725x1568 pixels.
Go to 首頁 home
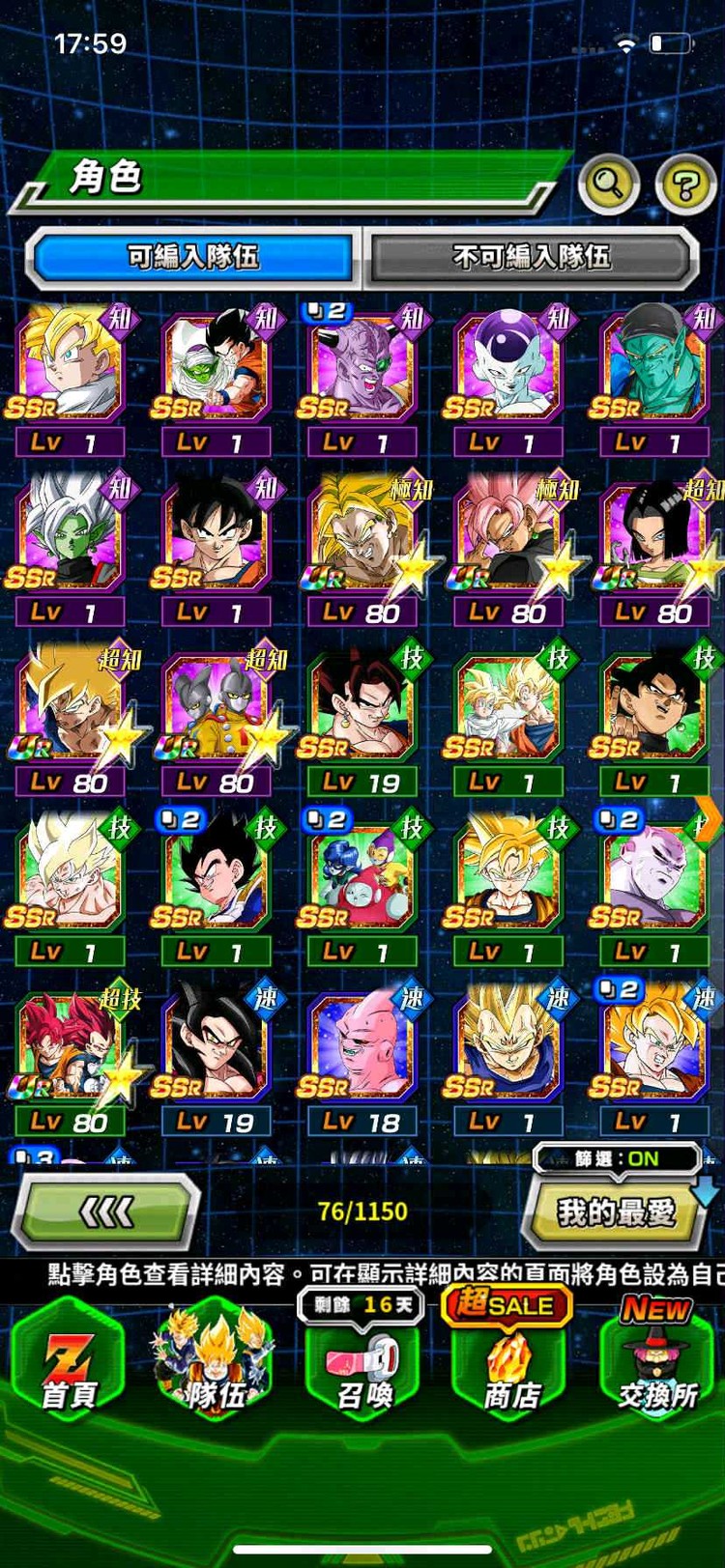pos(68,1362)
